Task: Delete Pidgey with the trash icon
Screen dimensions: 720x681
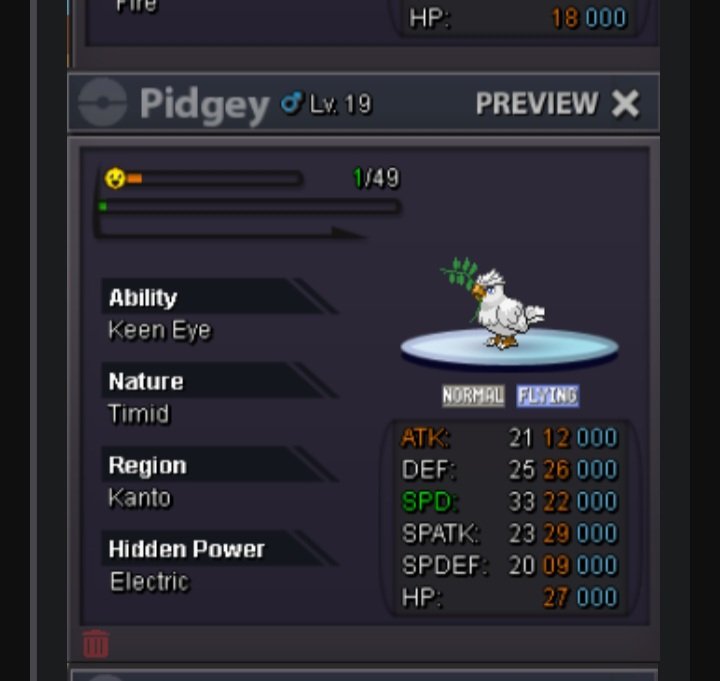Action: tap(95, 644)
